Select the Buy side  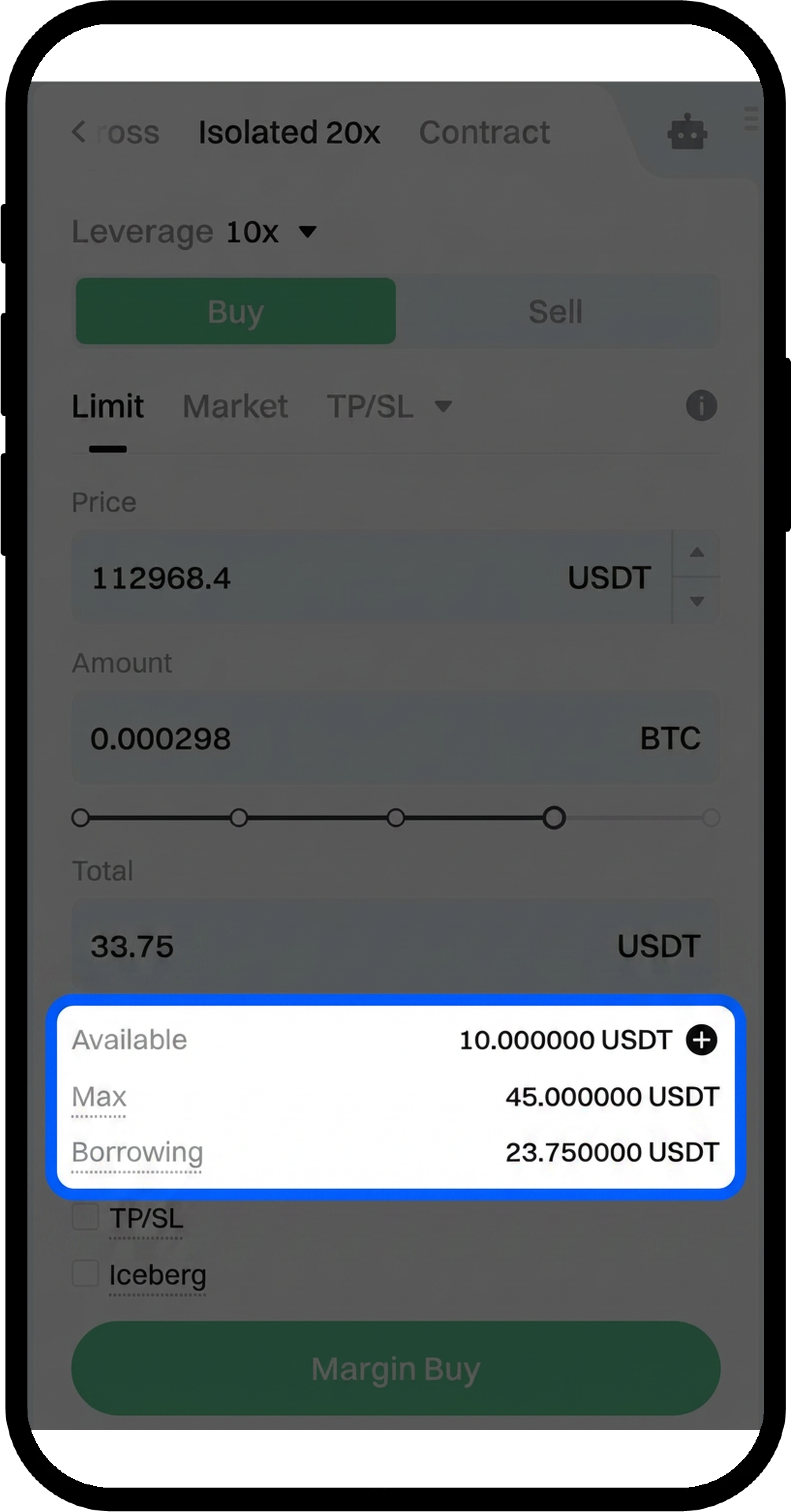coord(236,311)
